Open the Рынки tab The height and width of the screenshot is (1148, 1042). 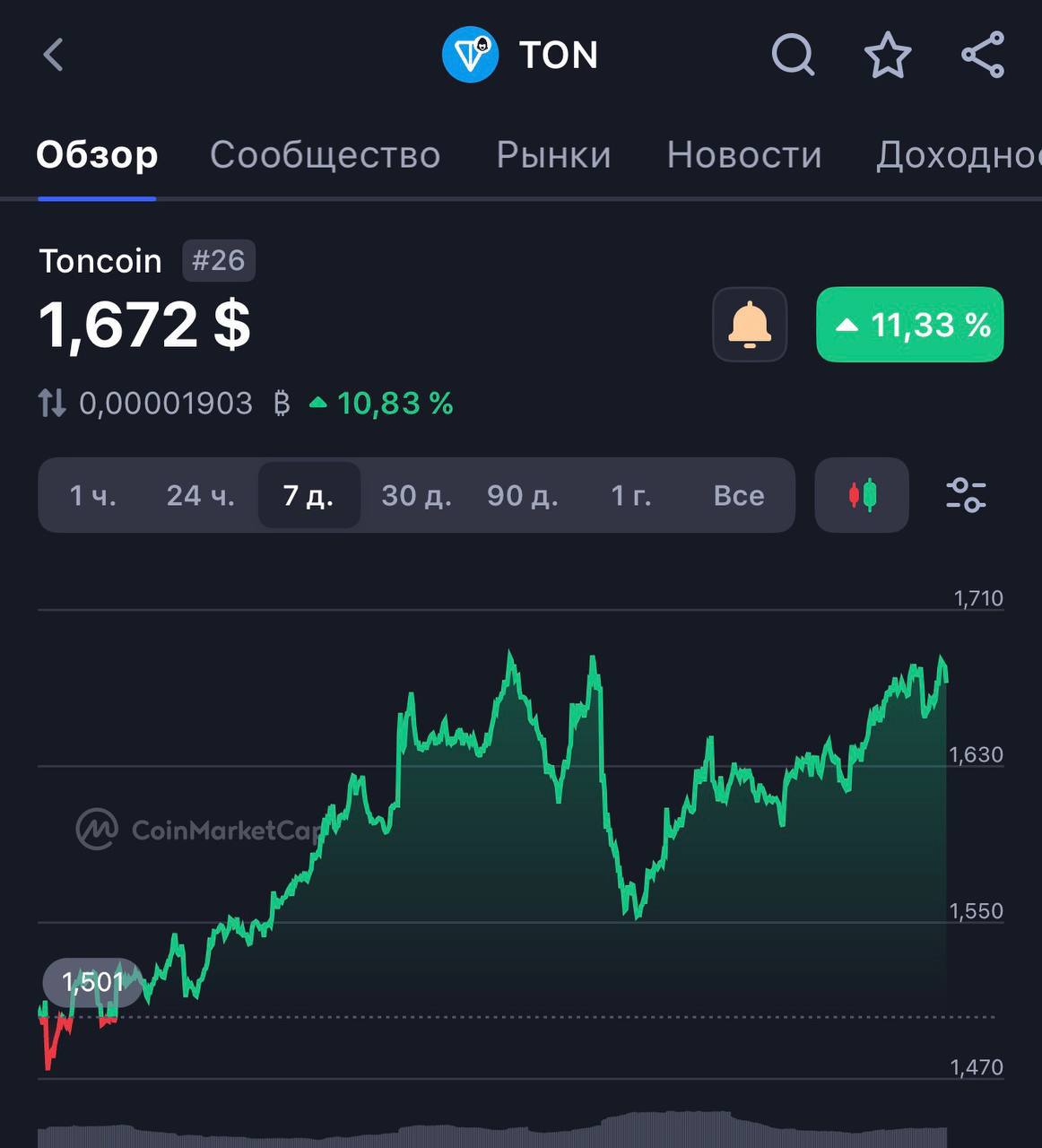click(x=553, y=155)
